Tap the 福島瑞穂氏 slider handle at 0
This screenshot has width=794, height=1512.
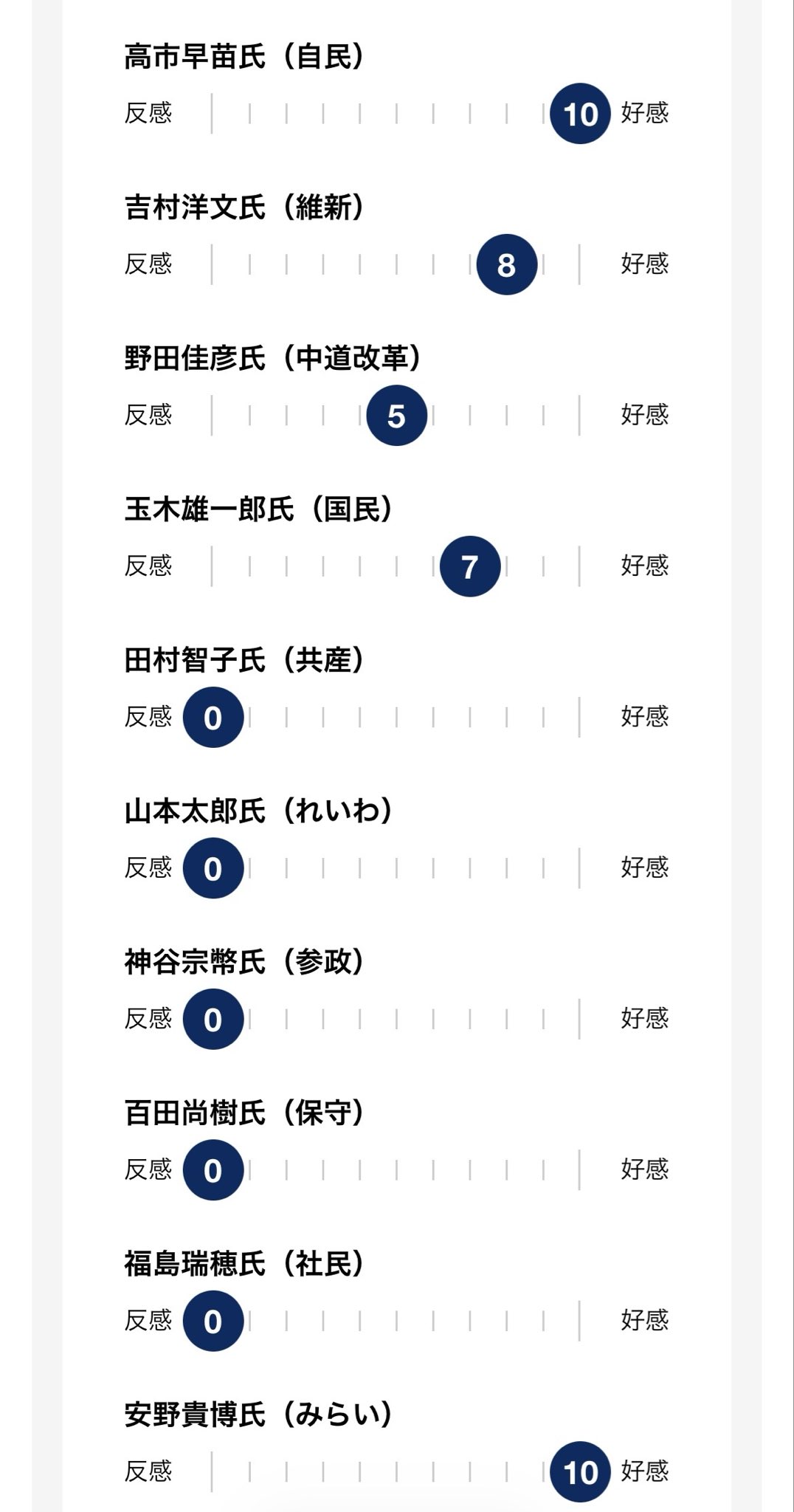(213, 1321)
